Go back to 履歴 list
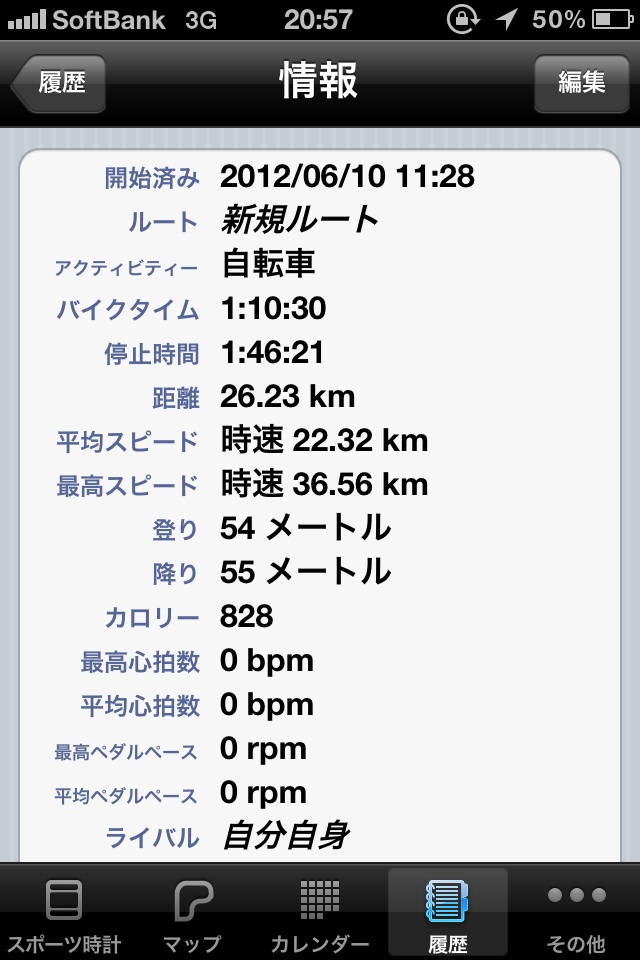Viewport: 640px width, 960px height. click(x=60, y=82)
